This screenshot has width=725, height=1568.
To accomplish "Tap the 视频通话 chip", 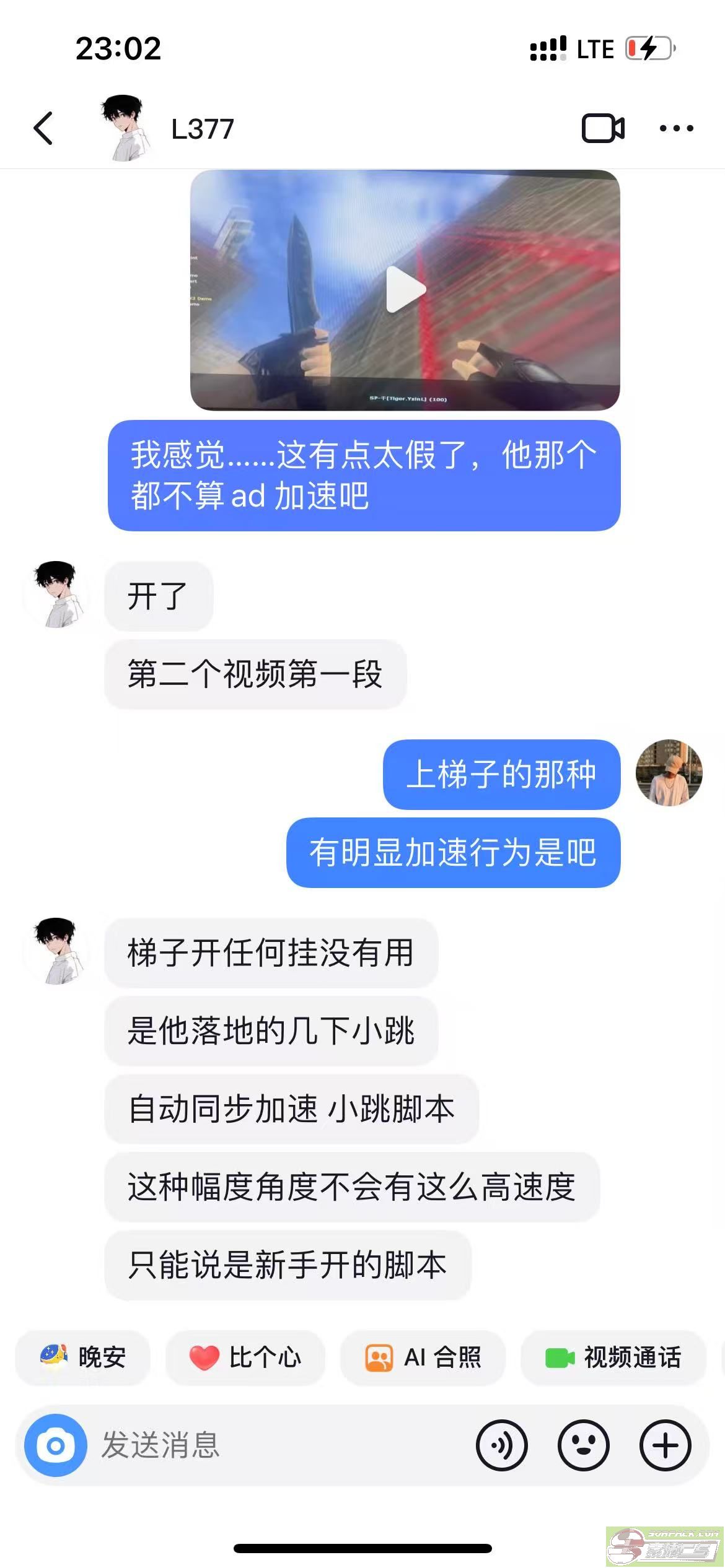I will (x=613, y=1357).
